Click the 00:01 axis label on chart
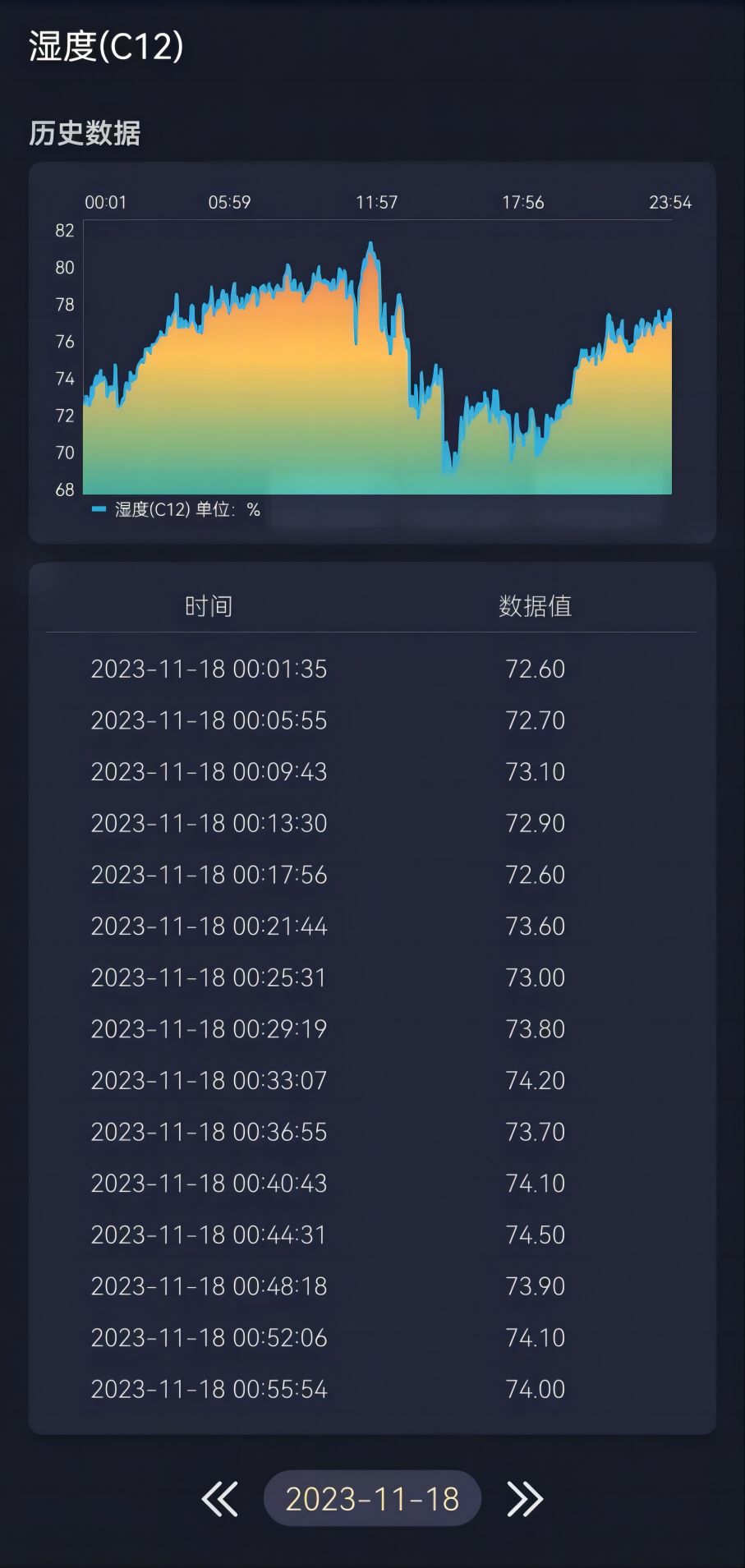Image resolution: width=745 pixels, height=1568 pixels. 103,201
